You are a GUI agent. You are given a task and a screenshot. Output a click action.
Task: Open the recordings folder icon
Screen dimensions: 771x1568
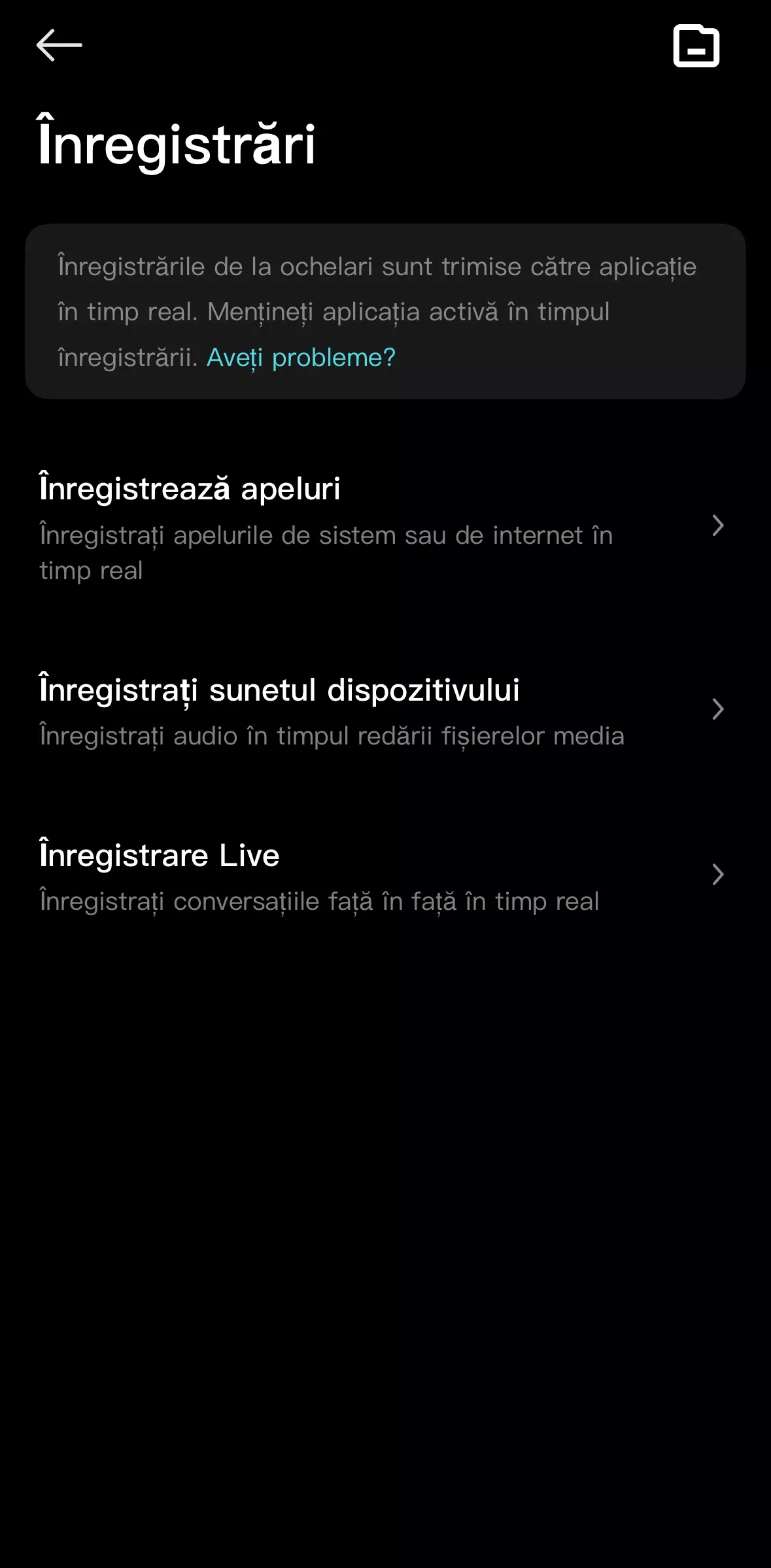pos(696,46)
